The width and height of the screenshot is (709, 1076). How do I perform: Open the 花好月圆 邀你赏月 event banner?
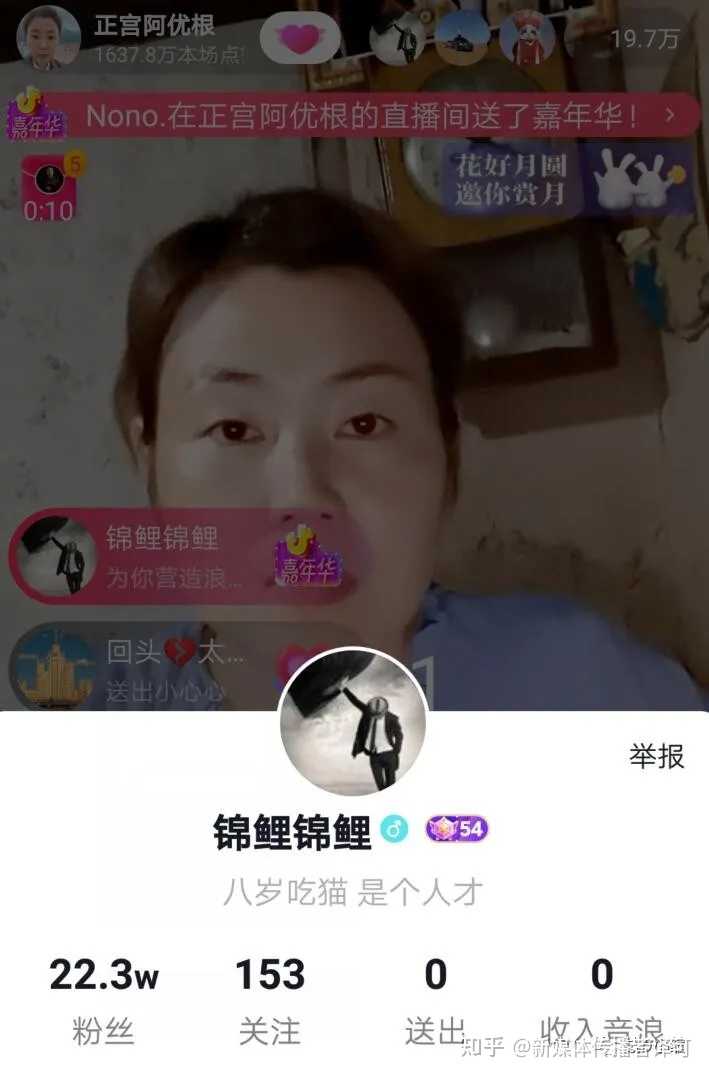[565, 179]
